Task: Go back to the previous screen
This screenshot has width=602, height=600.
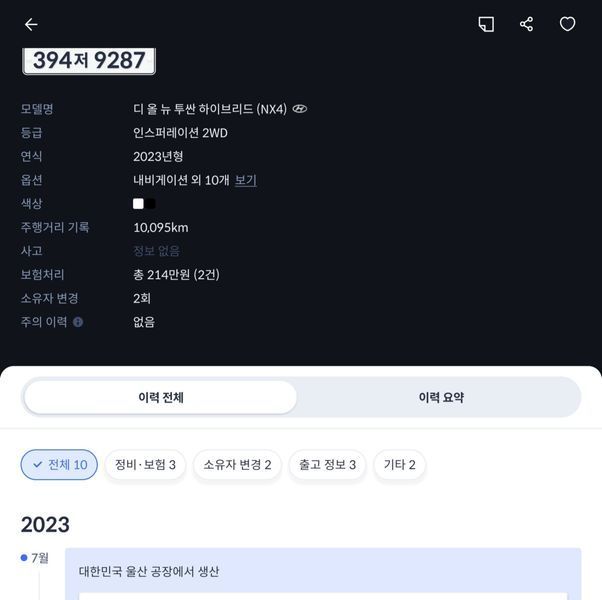Action: [31, 24]
